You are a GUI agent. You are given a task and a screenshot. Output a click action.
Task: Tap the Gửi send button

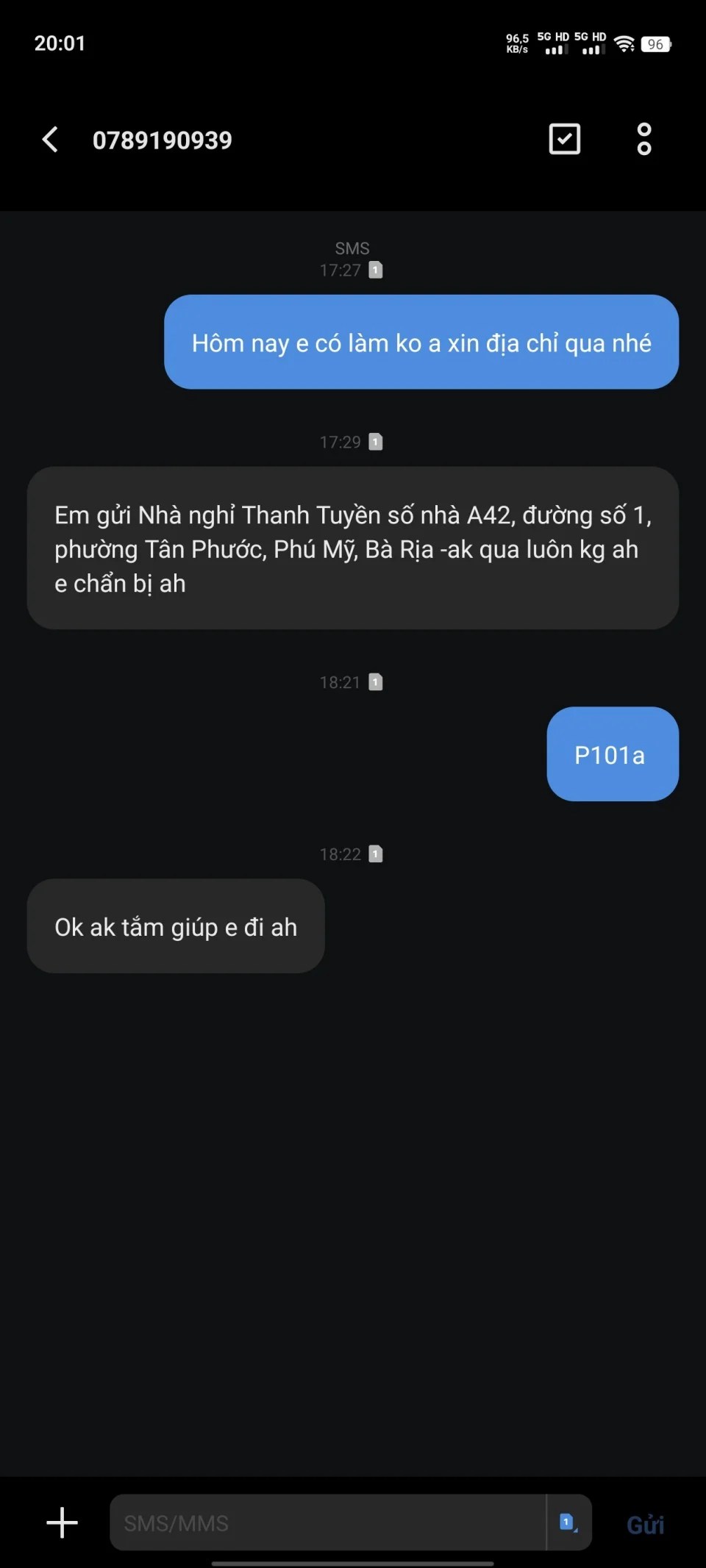click(645, 1524)
